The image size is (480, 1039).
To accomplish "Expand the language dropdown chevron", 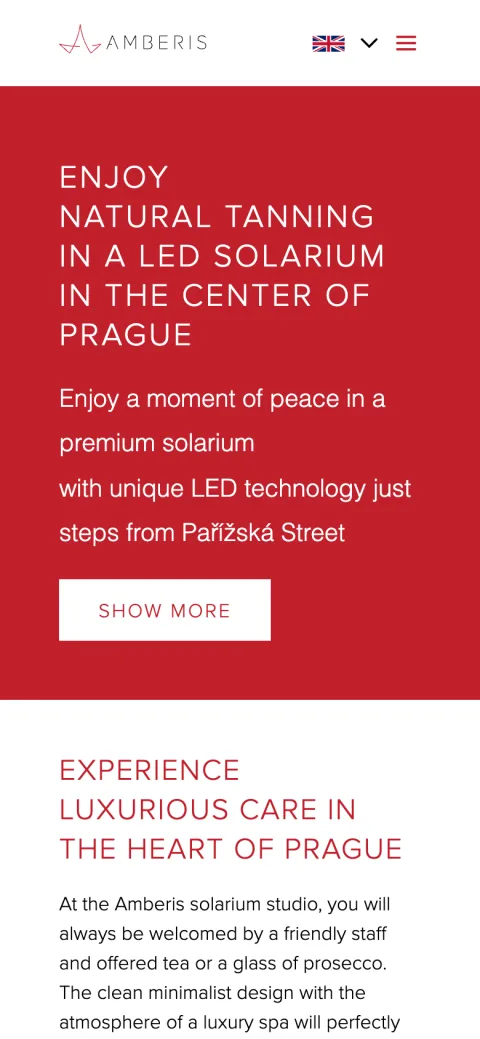I will (x=369, y=43).
